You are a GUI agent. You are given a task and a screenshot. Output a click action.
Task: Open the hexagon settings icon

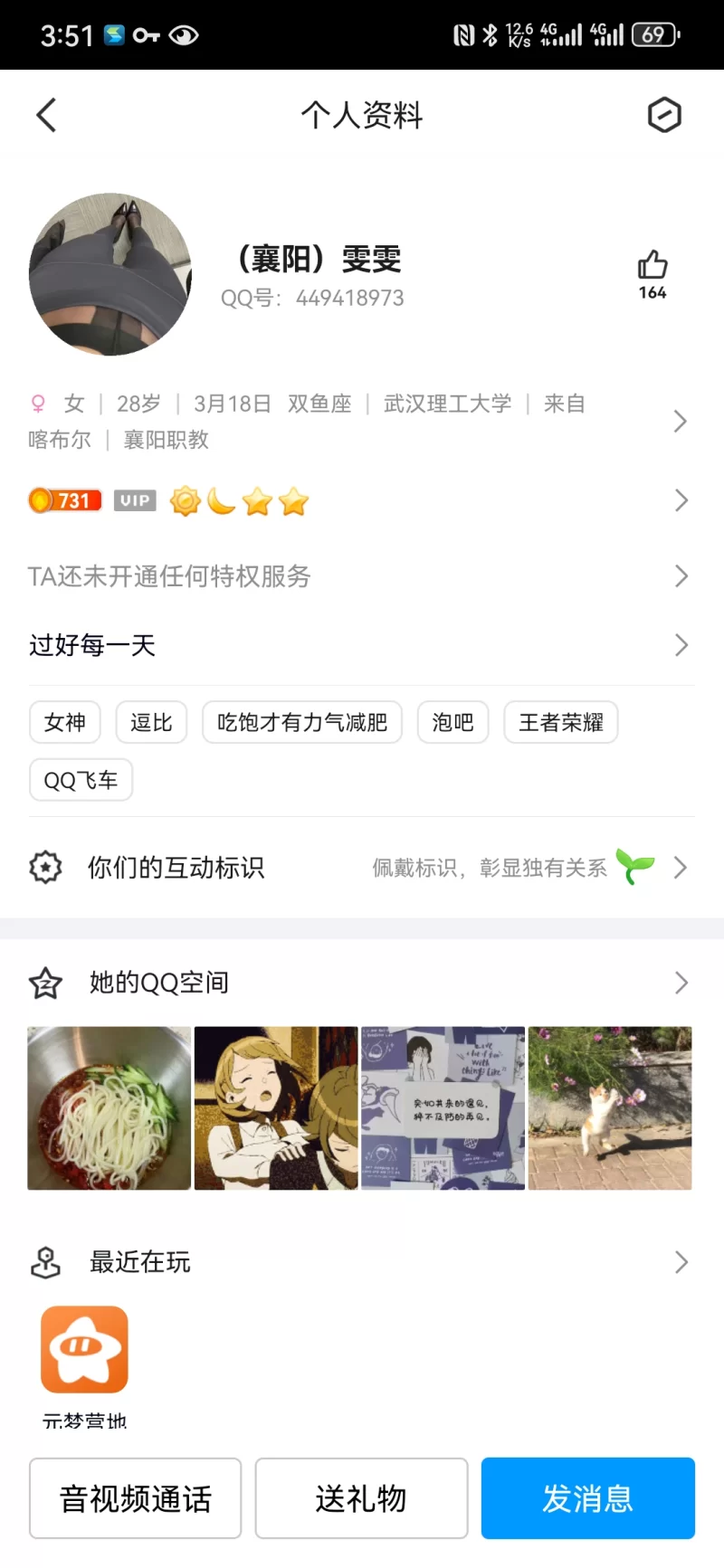pos(664,115)
